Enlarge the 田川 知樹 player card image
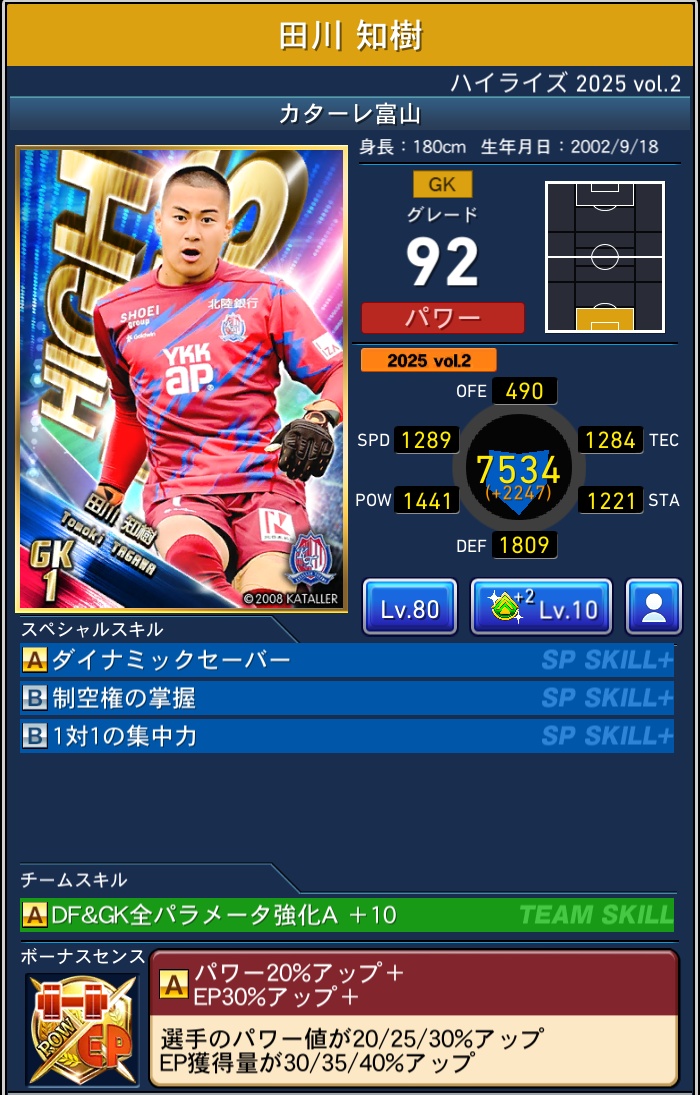 [181, 379]
